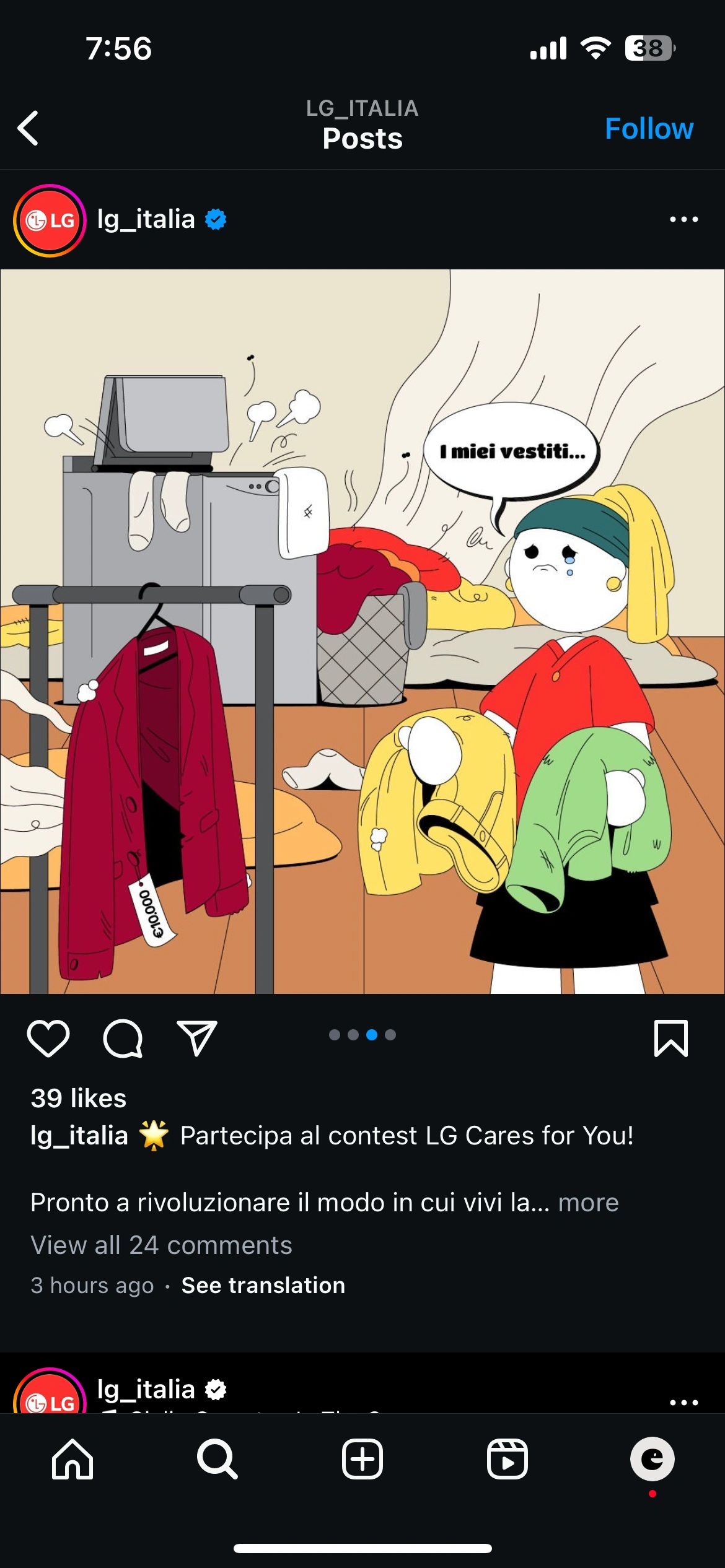
Task: Share the post via the paper plane icon
Action: [197, 1039]
